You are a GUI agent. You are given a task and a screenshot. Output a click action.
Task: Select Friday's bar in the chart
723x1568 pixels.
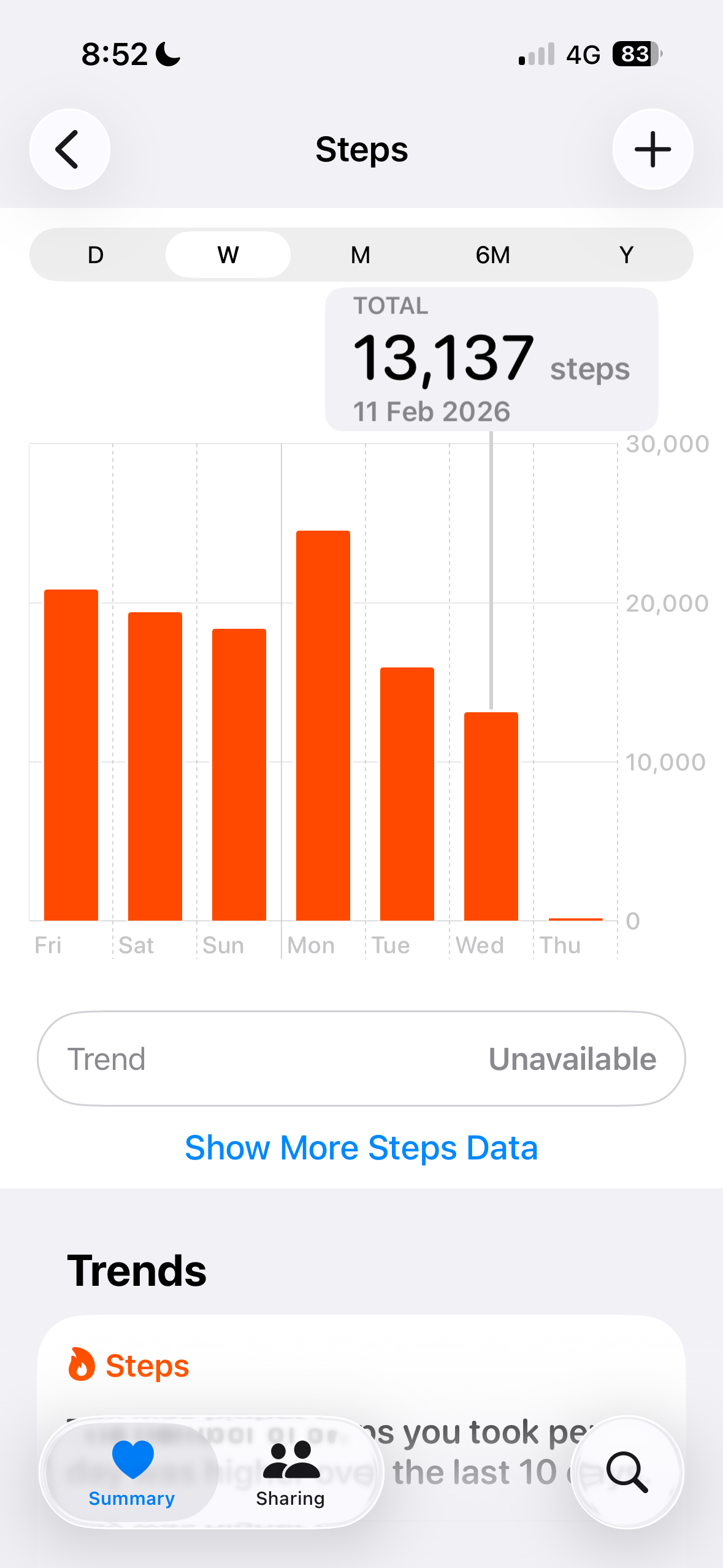click(71, 755)
